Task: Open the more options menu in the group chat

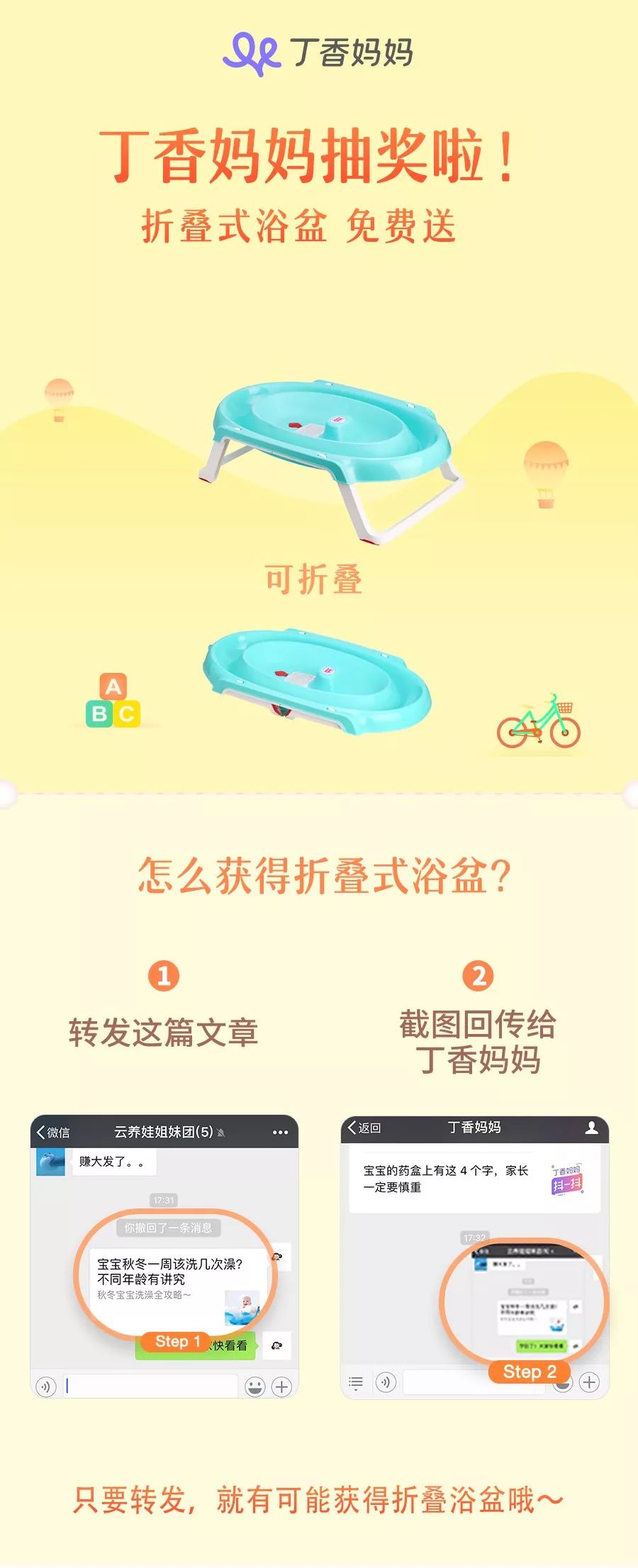Action: click(x=279, y=1131)
